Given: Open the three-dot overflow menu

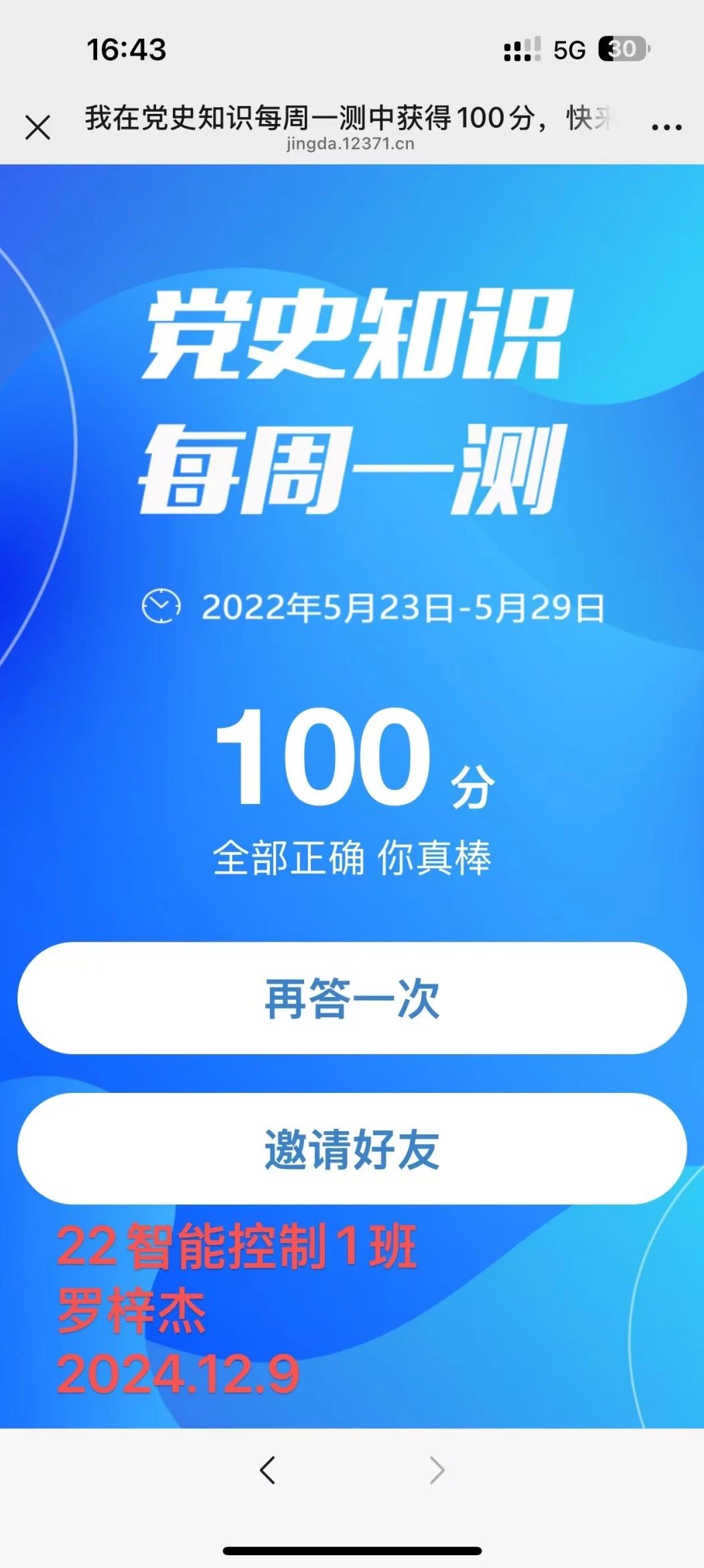Looking at the screenshot, I should pyautogui.click(x=666, y=127).
